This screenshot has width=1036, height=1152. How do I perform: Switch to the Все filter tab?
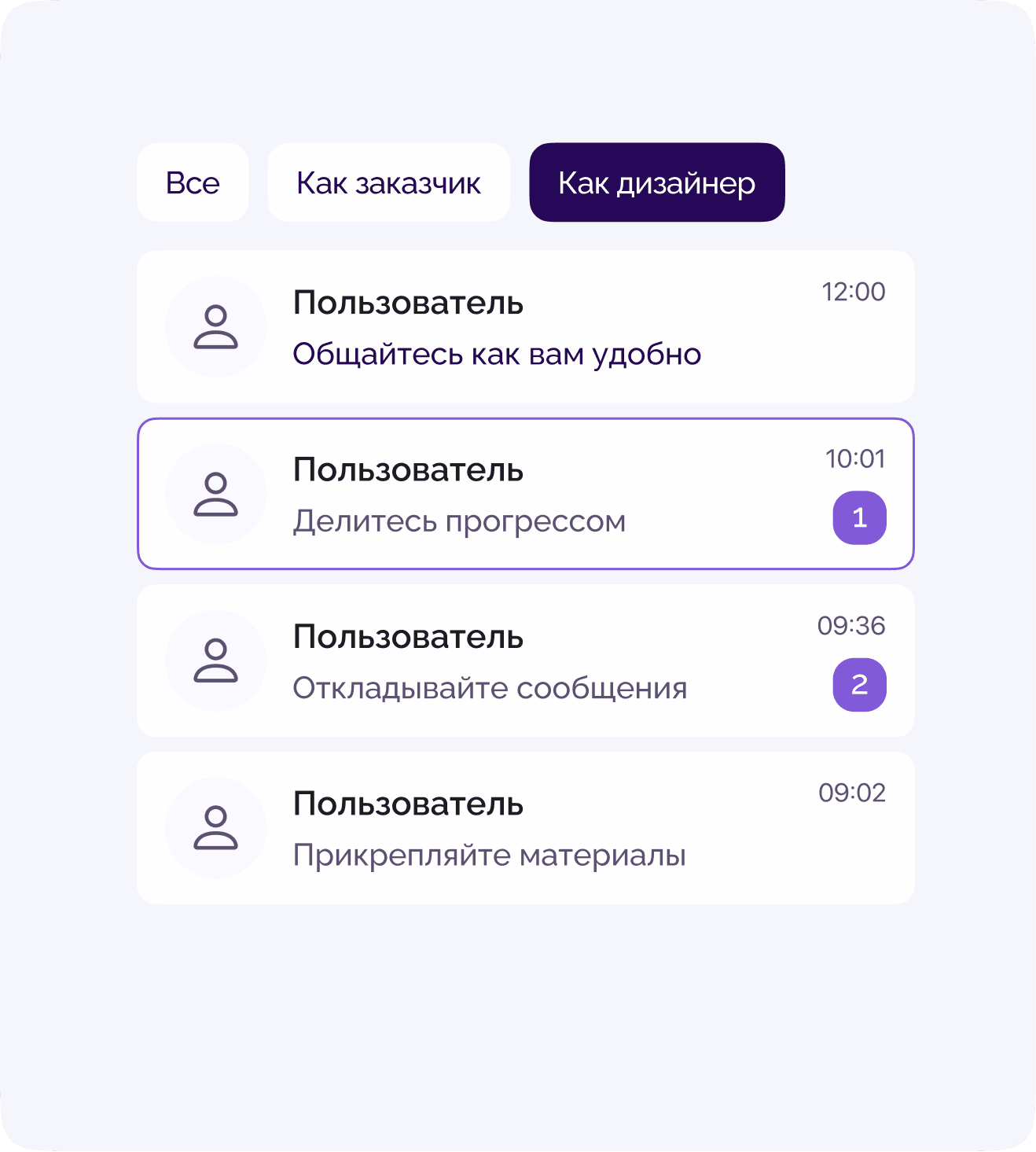pyautogui.click(x=193, y=182)
